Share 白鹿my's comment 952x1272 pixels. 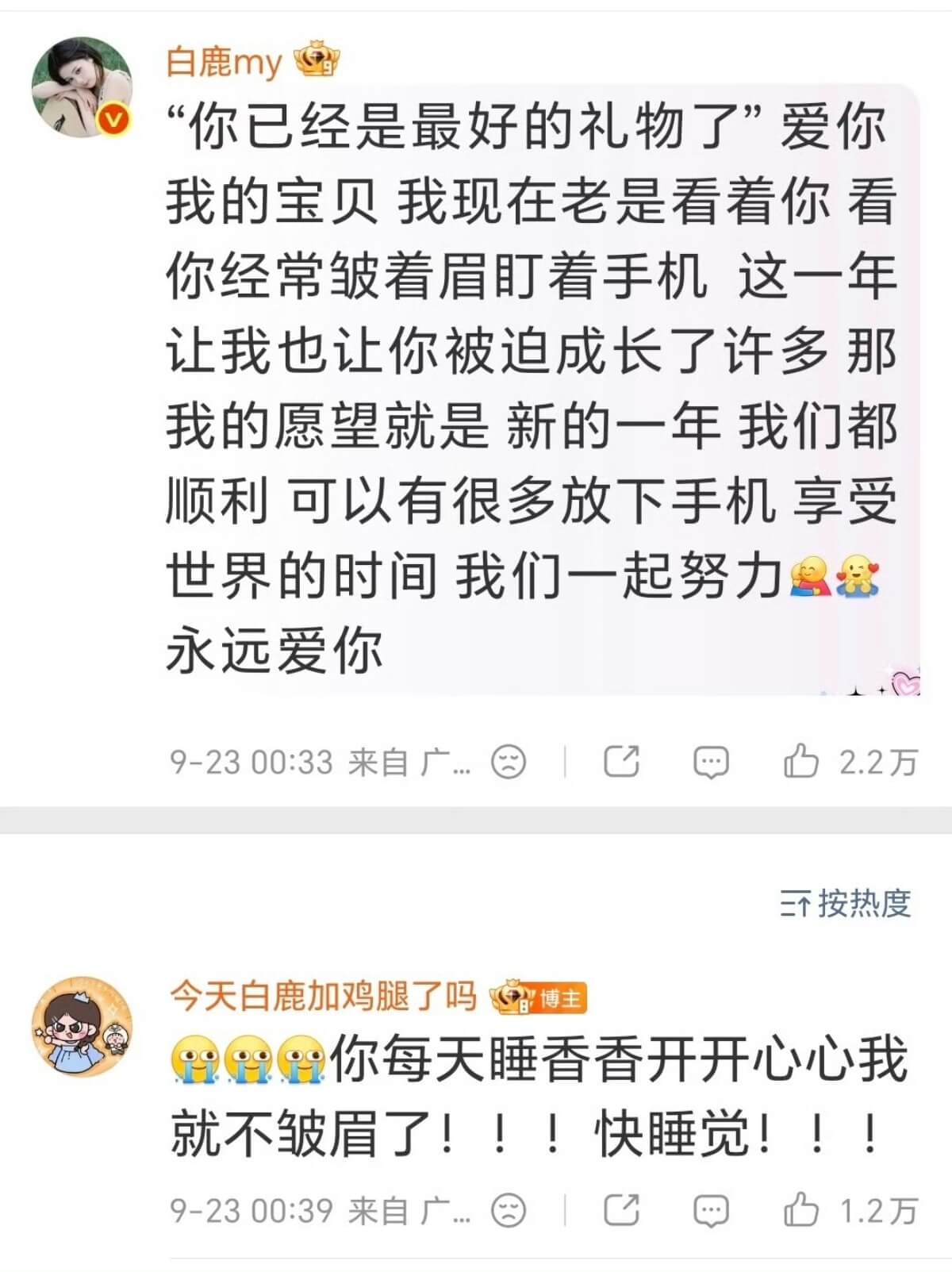pyautogui.click(x=621, y=762)
